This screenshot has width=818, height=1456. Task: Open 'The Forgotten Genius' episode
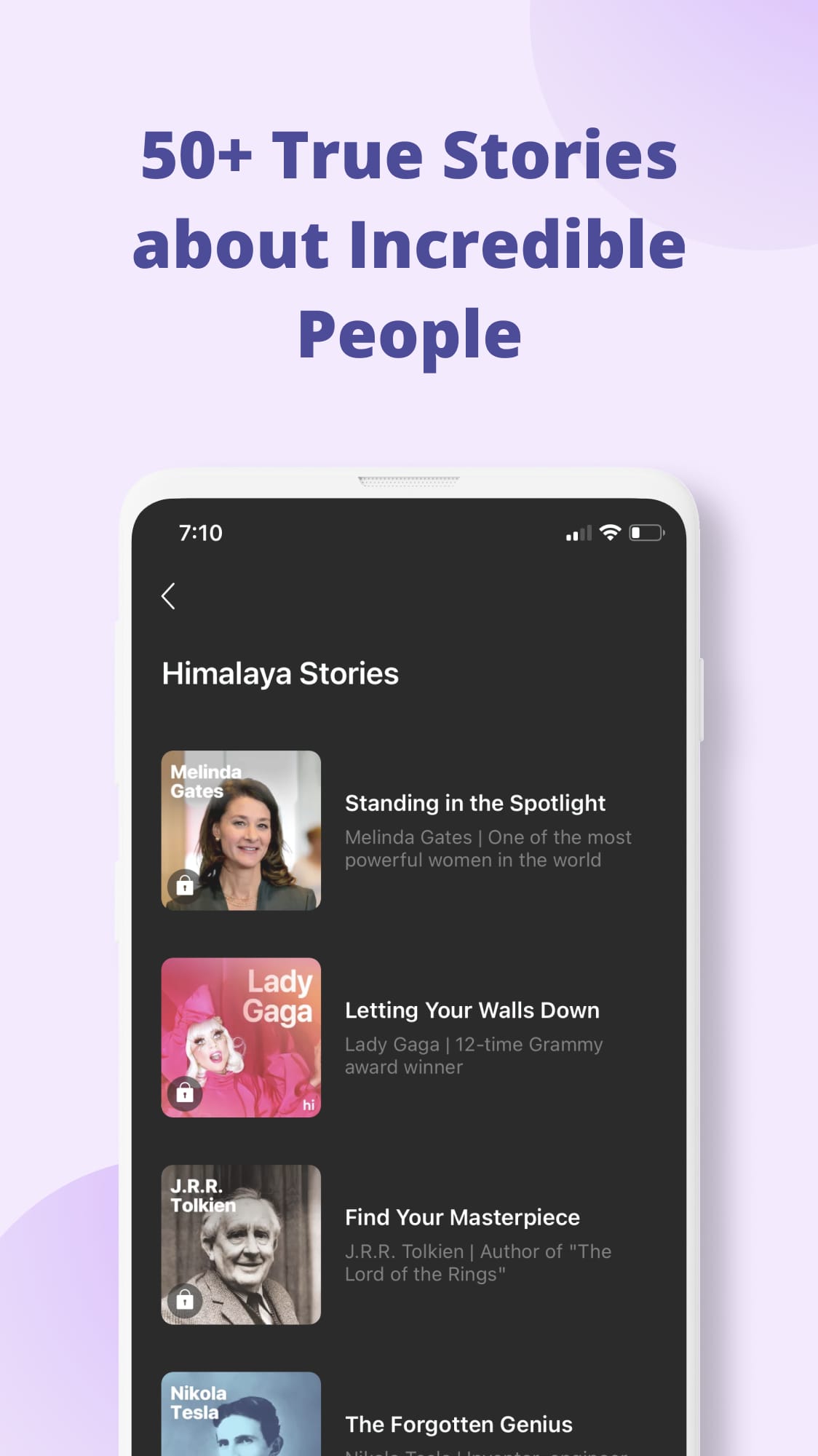(x=458, y=1424)
